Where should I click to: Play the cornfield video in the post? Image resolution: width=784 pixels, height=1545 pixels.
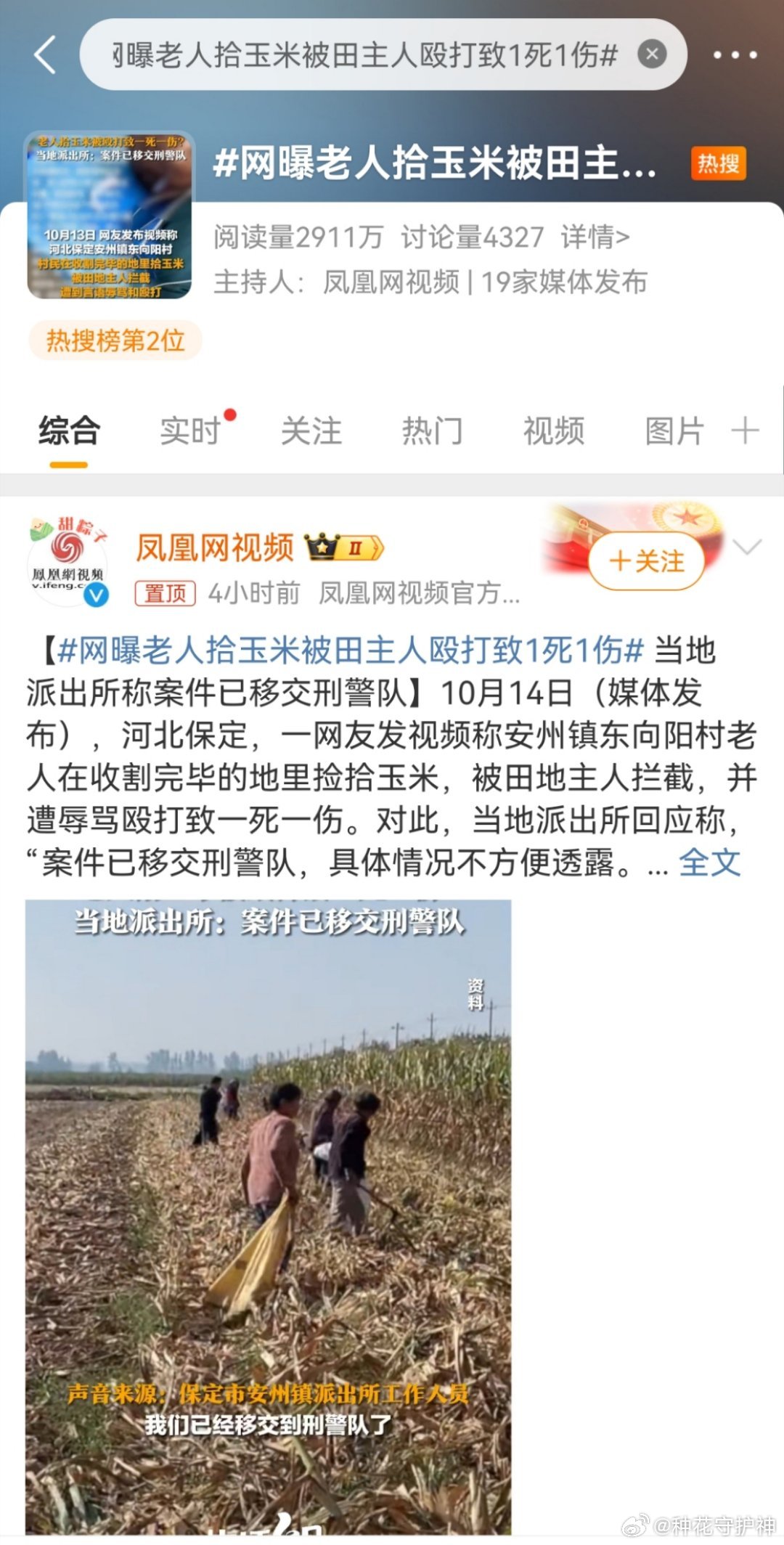pyautogui.click(x=268, y=1217)
